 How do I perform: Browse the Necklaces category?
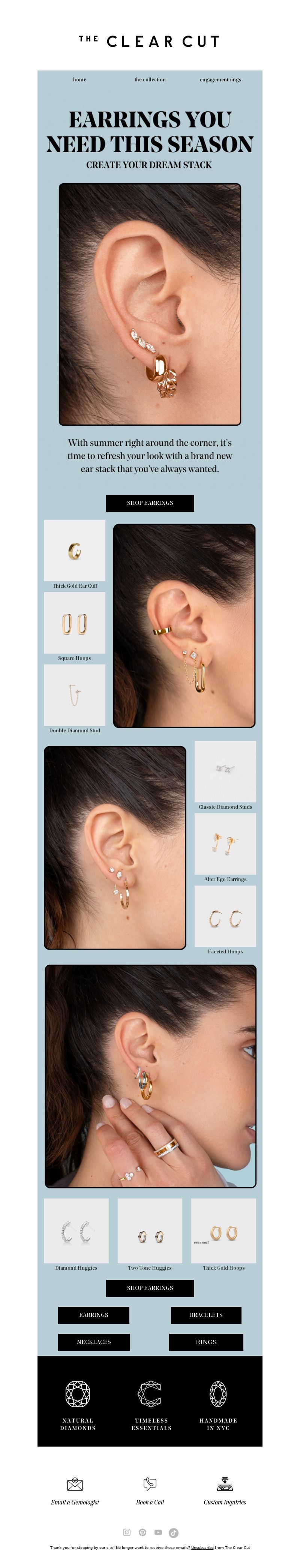94,1342
